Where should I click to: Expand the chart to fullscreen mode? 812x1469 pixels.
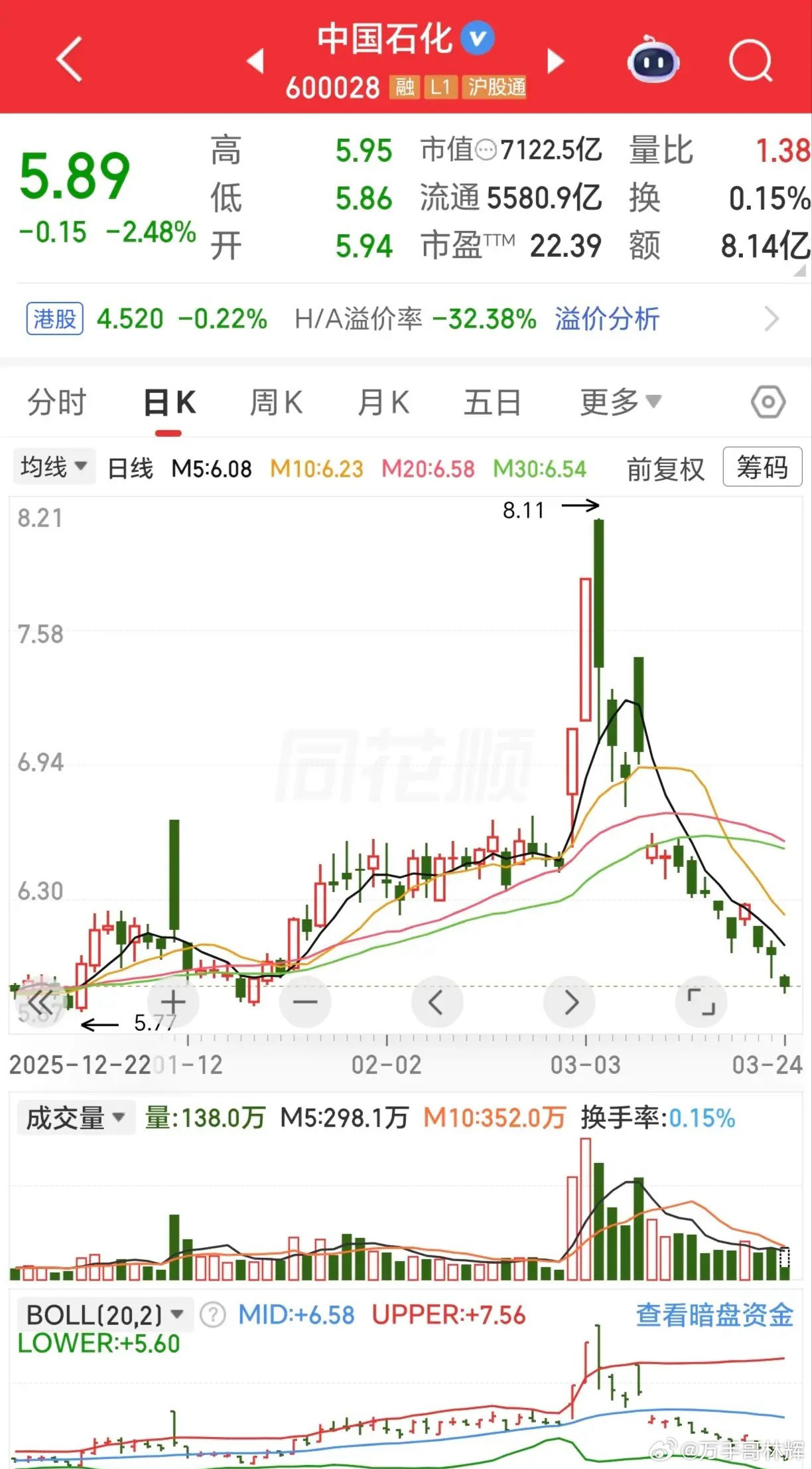(701, 1002)
